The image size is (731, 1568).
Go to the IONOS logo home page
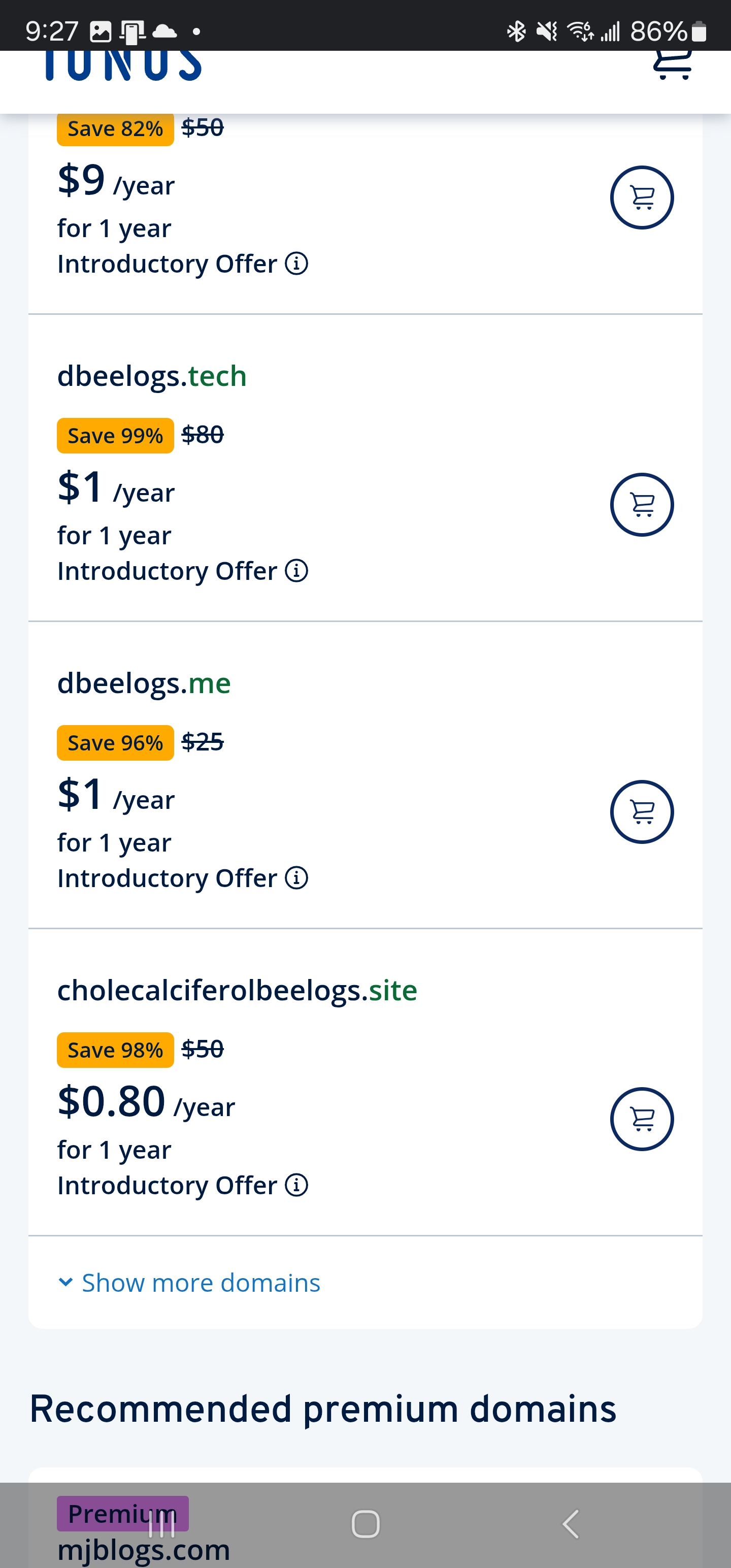tap(123, 66)
